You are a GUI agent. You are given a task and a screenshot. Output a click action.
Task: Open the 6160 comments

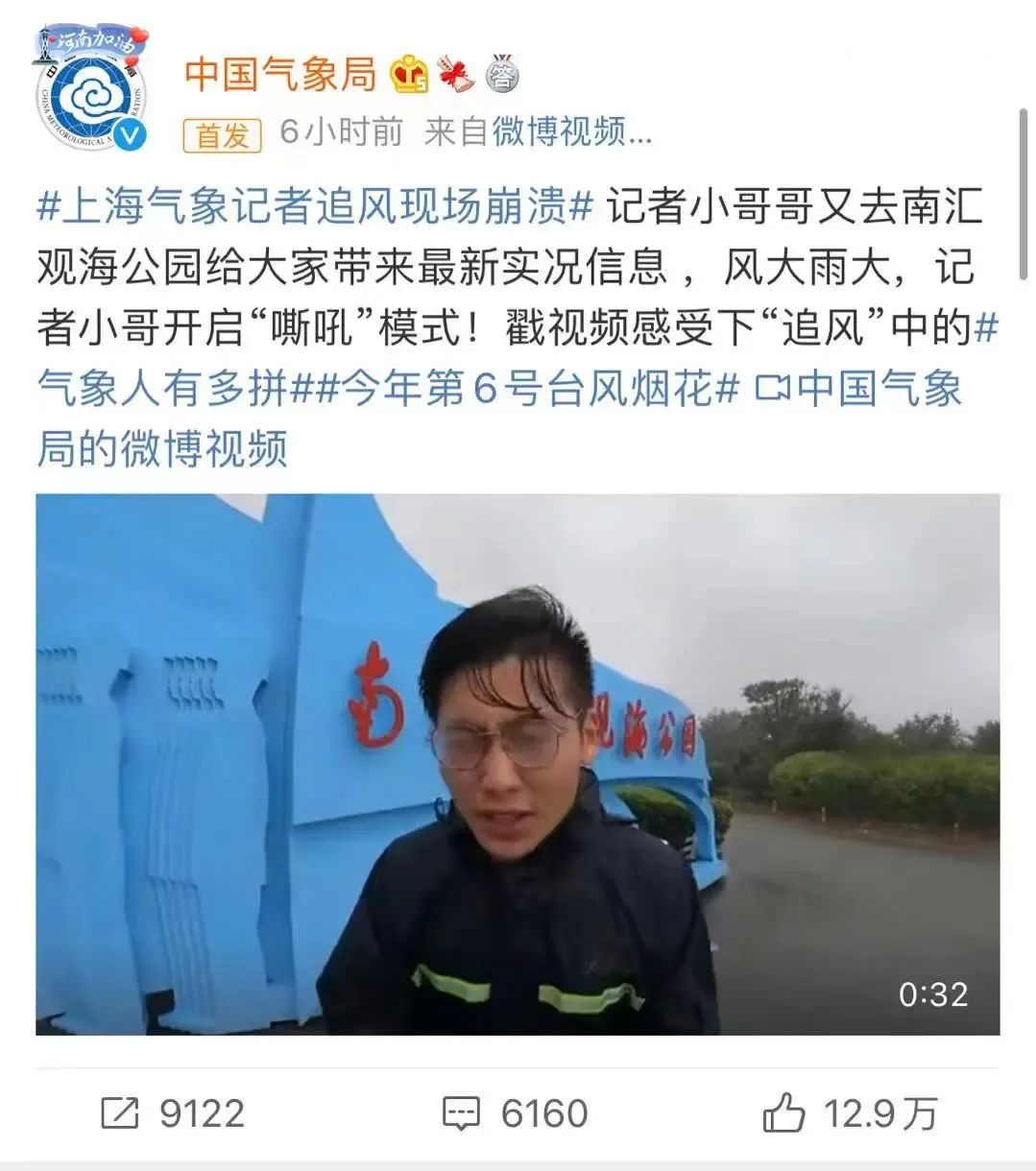[x=515, y=1113]
